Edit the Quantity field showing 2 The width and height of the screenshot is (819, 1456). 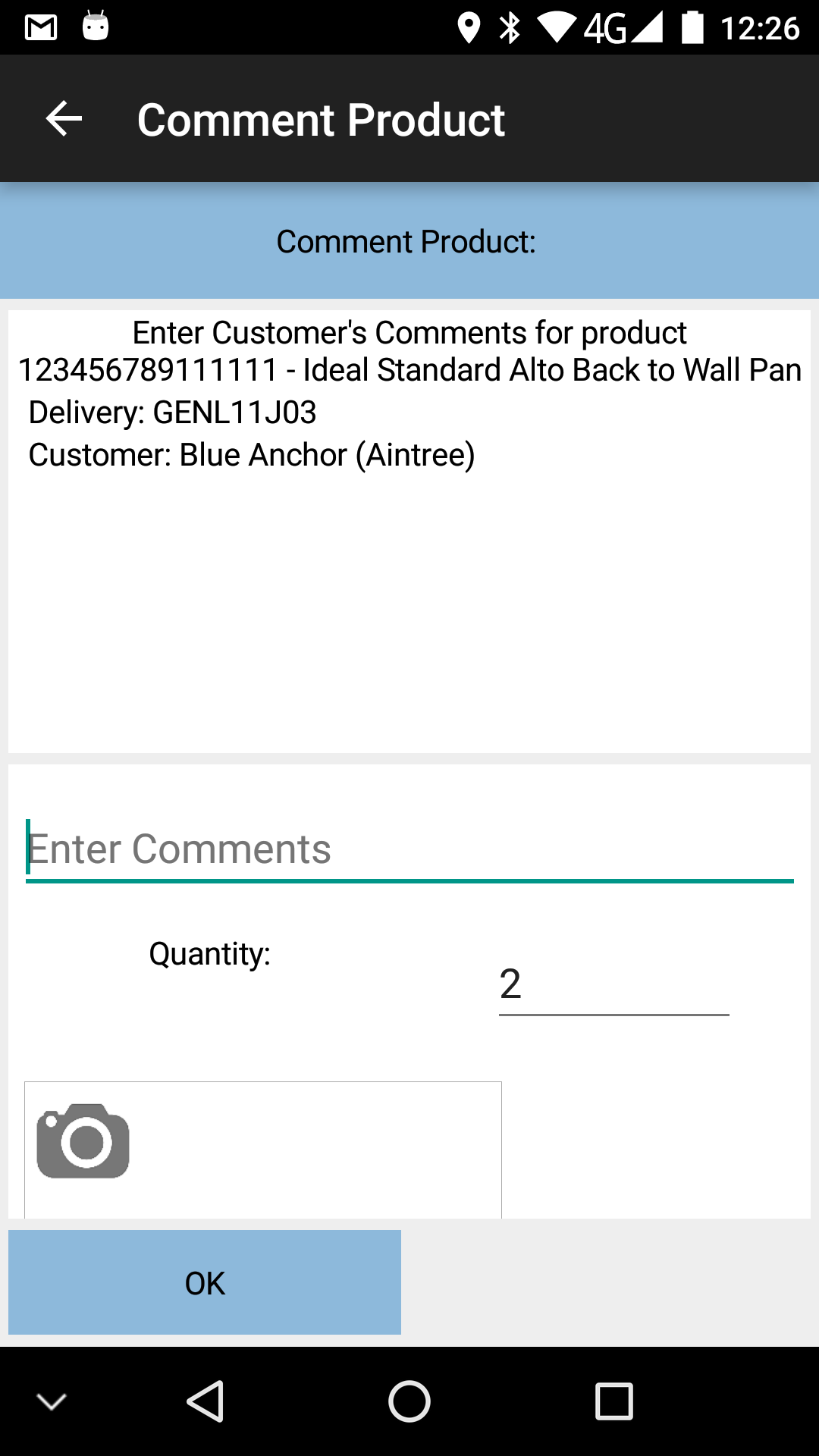(x=613, y=984)
